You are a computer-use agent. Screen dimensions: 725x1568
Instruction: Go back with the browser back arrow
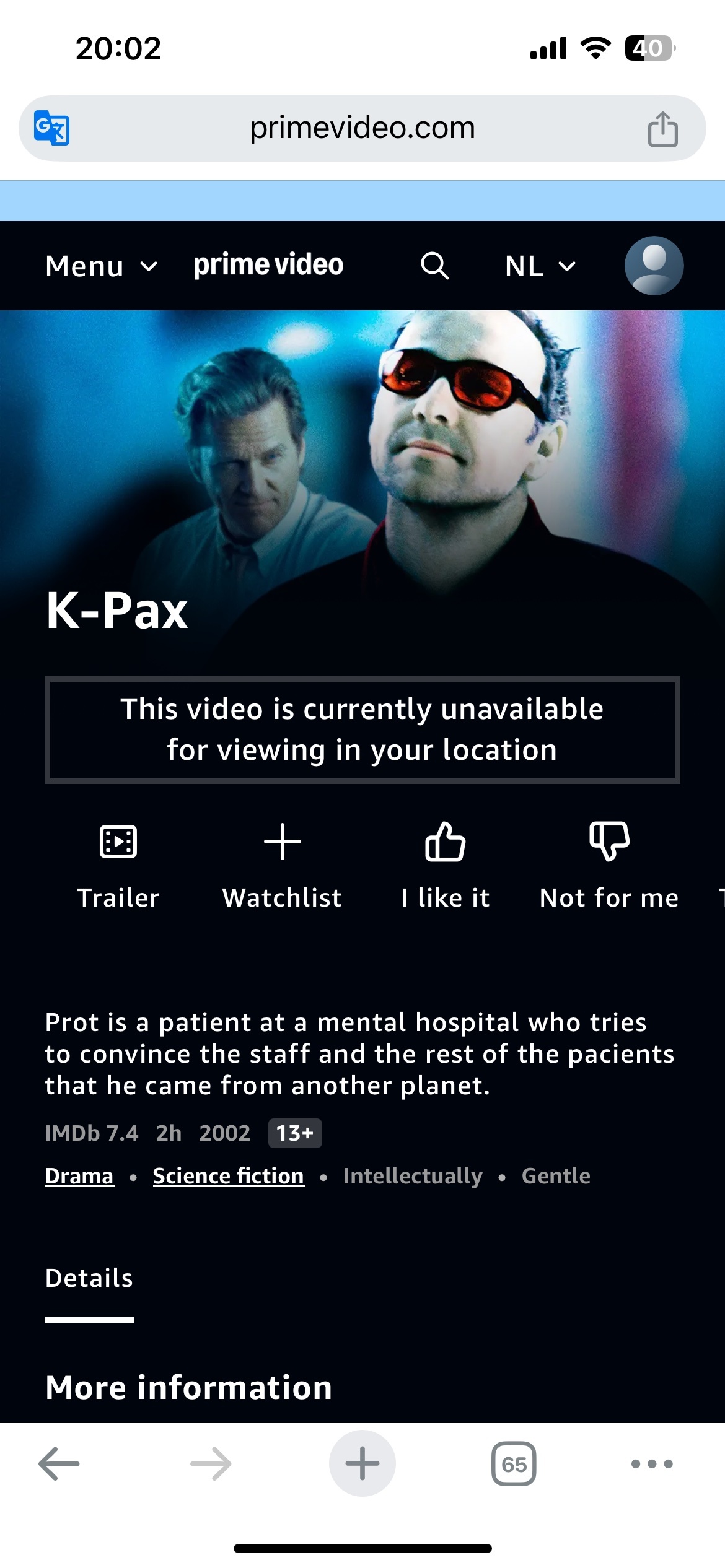[x=59, y=1464]
